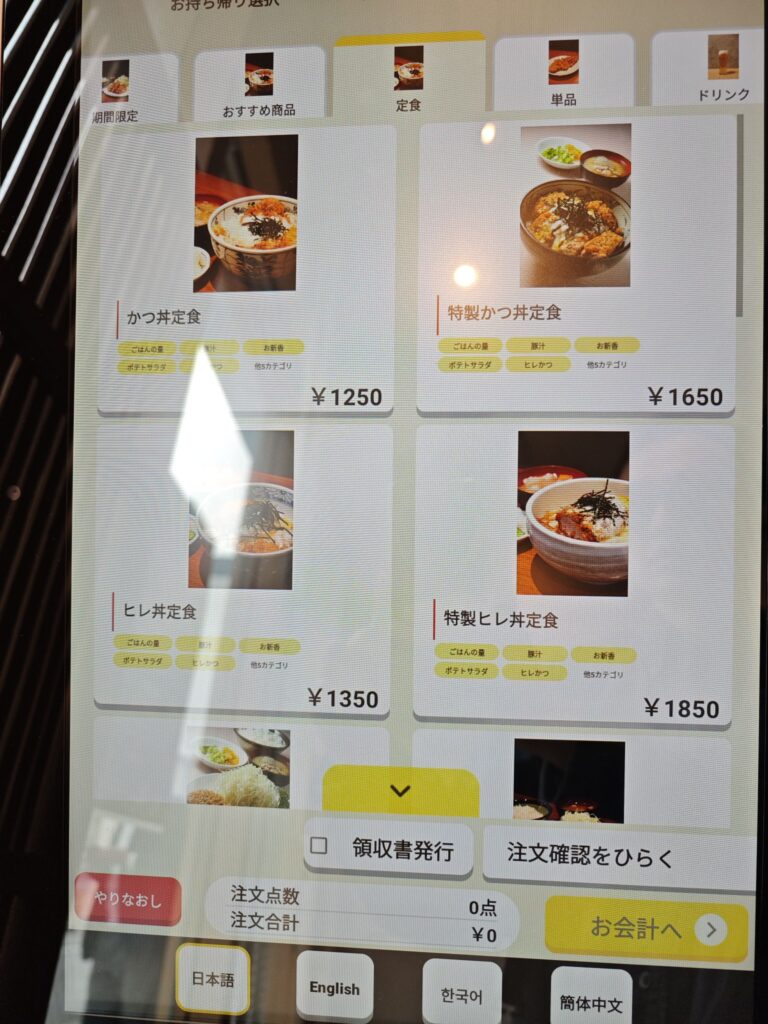
Task: Change language to 한국어
Action: (461, 995)
